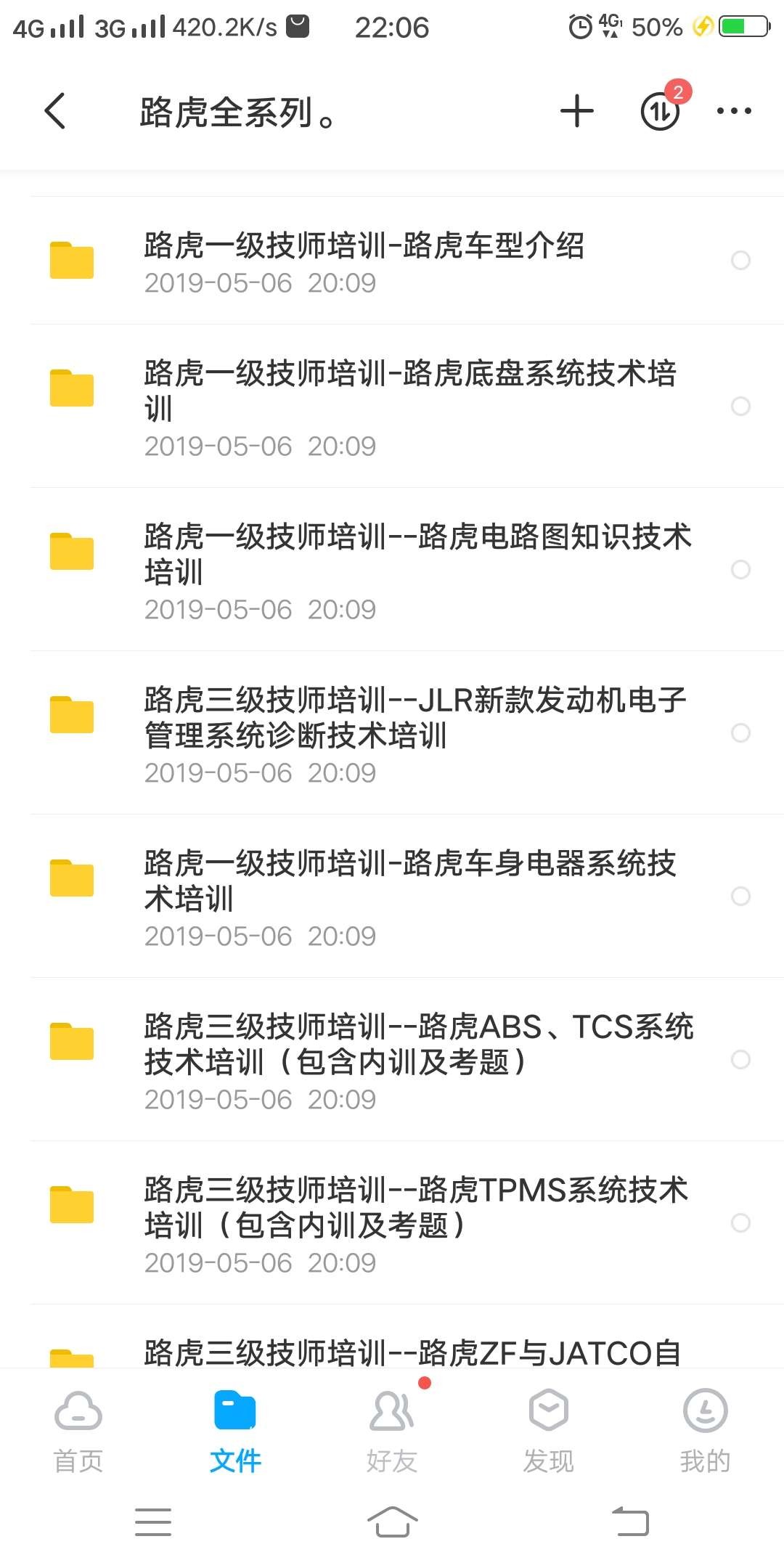Select the 路虎车型介绍 folder circle
The height and width of the screenshot is (1568, 784).
740,261
